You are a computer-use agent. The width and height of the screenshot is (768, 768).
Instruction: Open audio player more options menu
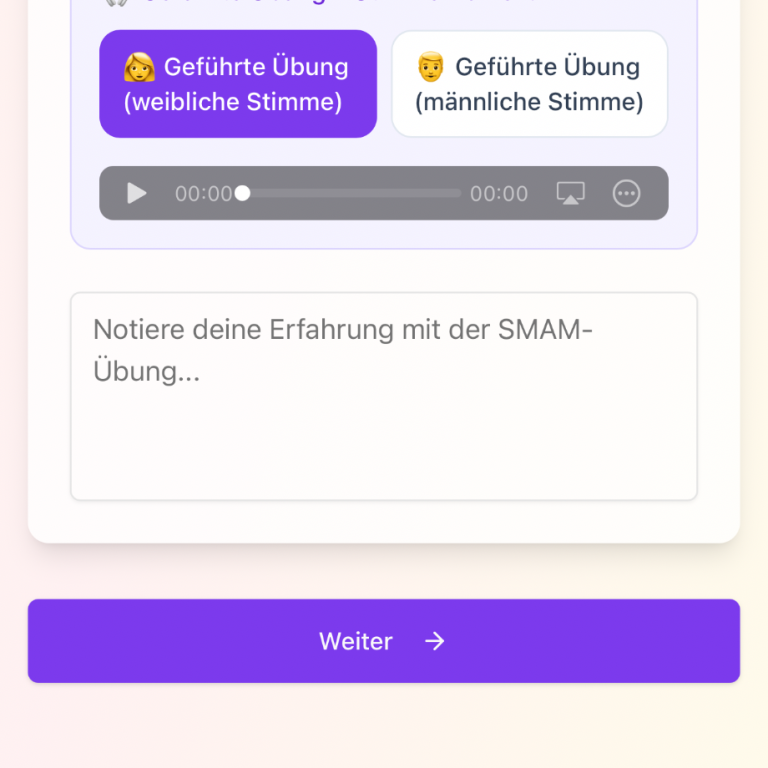(x=626, y=193)
